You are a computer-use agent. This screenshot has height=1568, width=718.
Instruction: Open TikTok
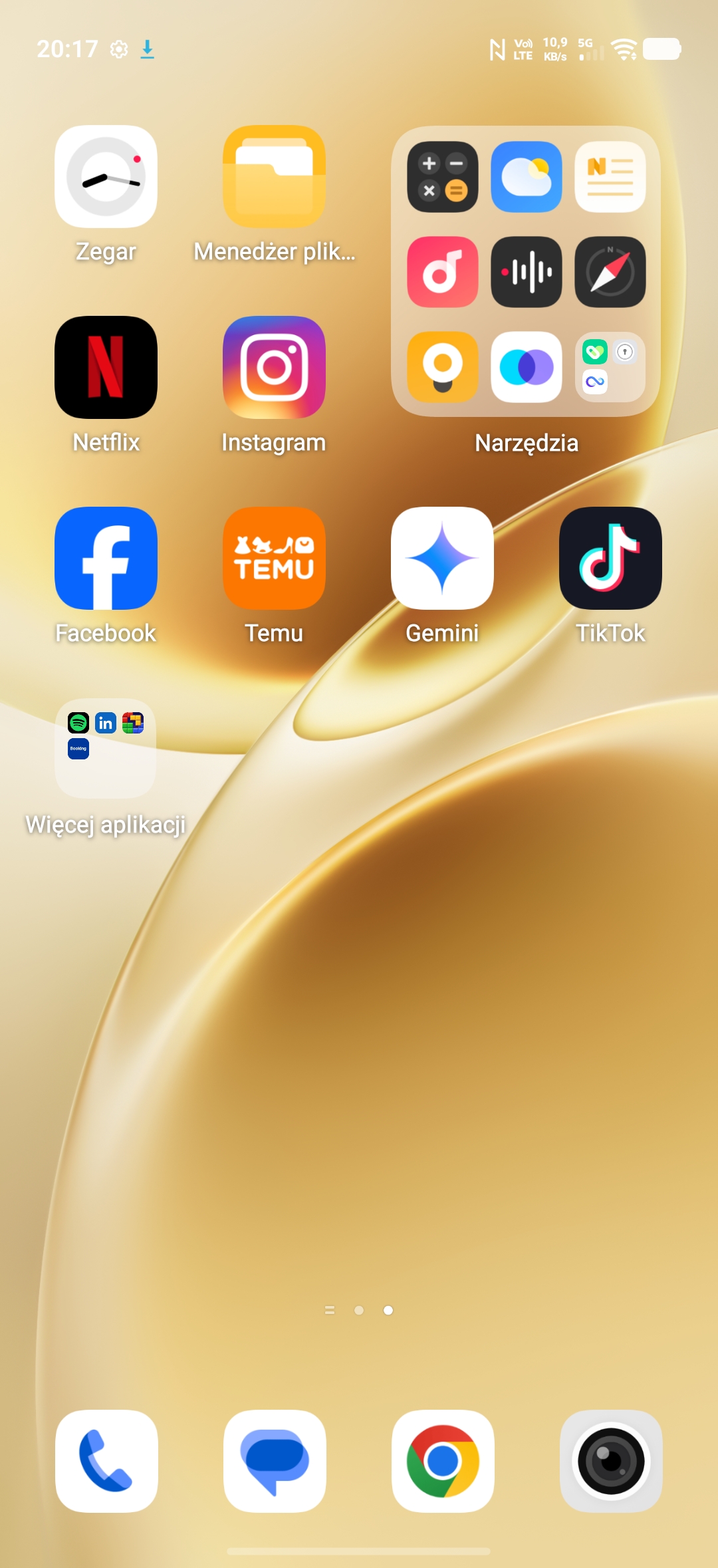[x=610, y=558]
